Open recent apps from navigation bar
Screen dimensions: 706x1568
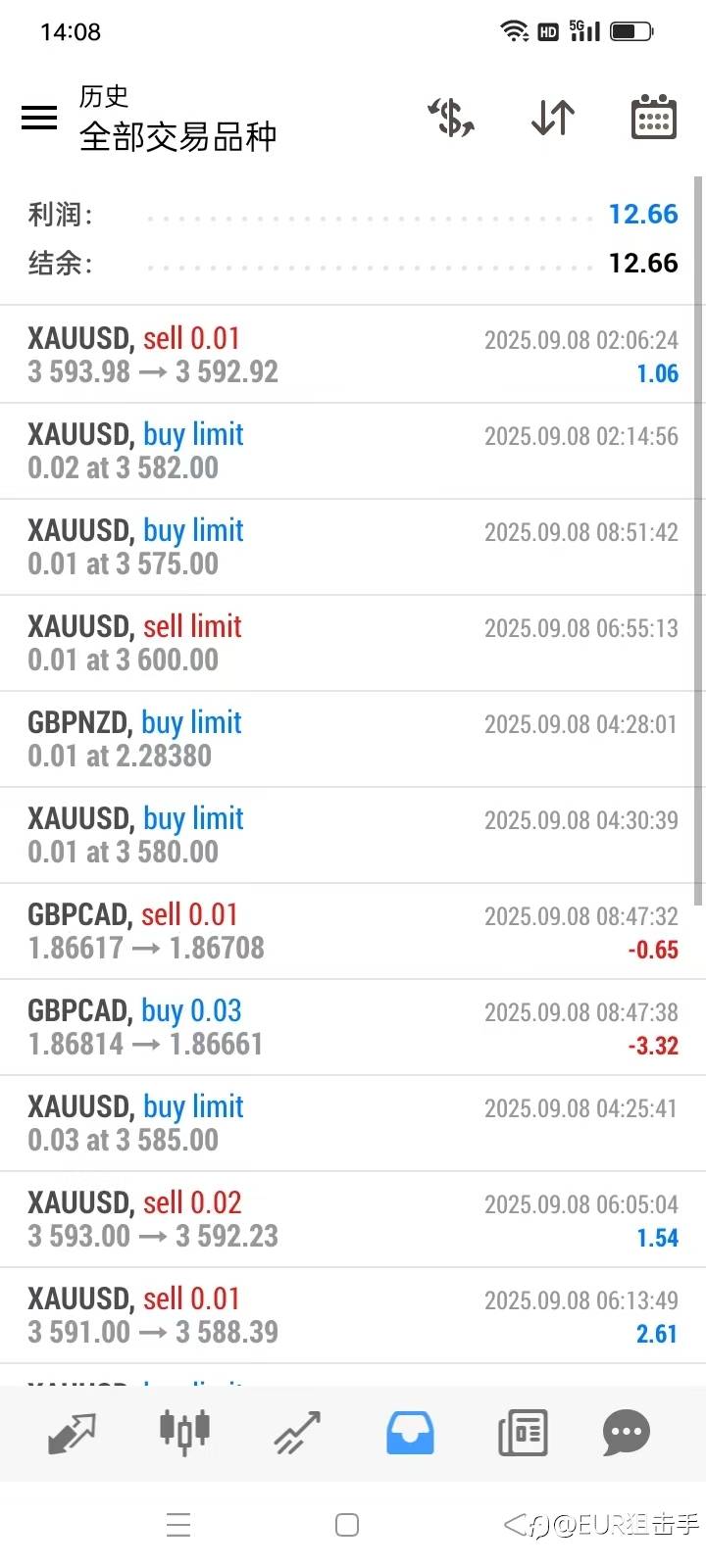[178, 1525]
